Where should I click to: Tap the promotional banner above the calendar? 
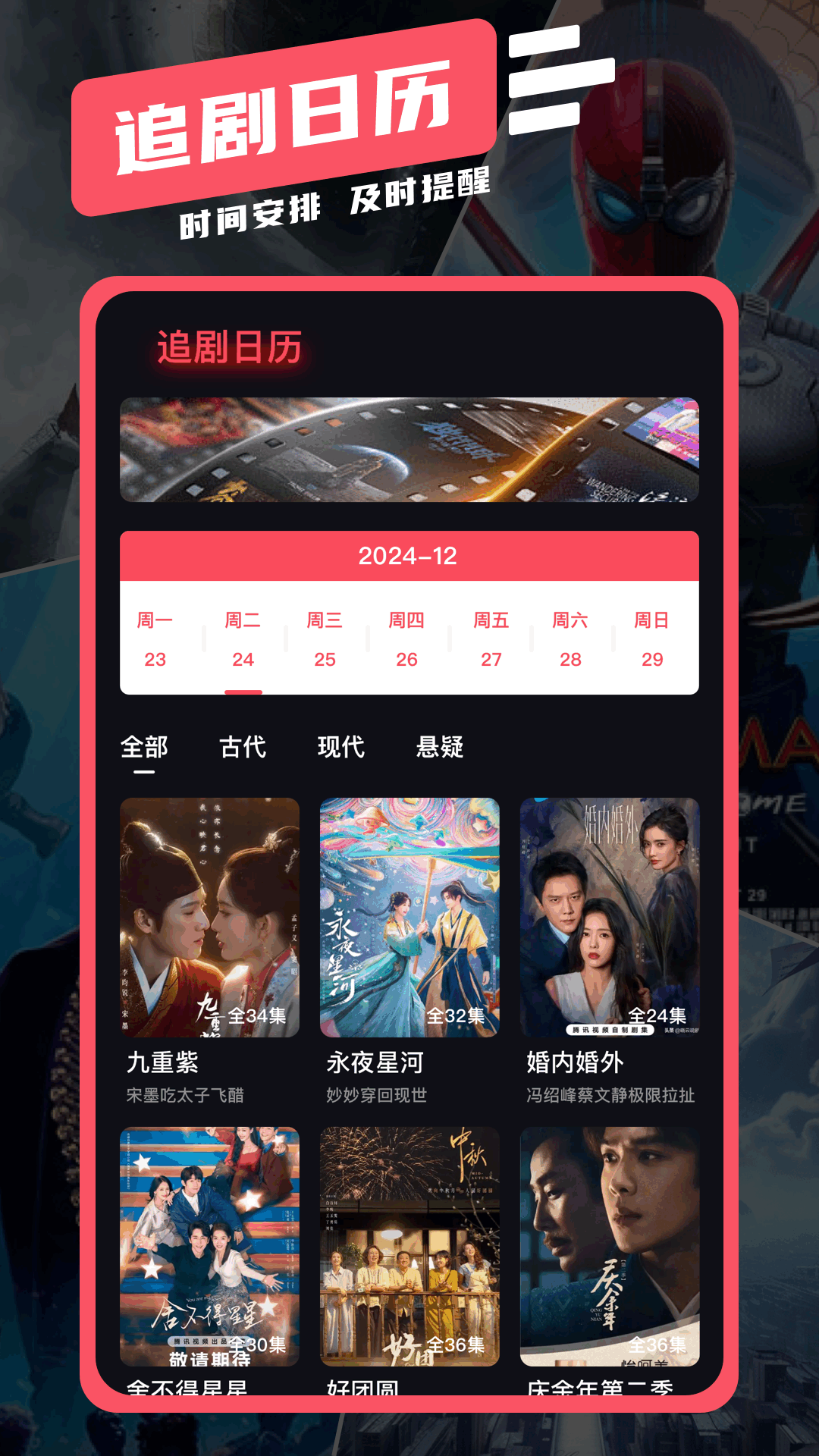(x=409, y=449)
